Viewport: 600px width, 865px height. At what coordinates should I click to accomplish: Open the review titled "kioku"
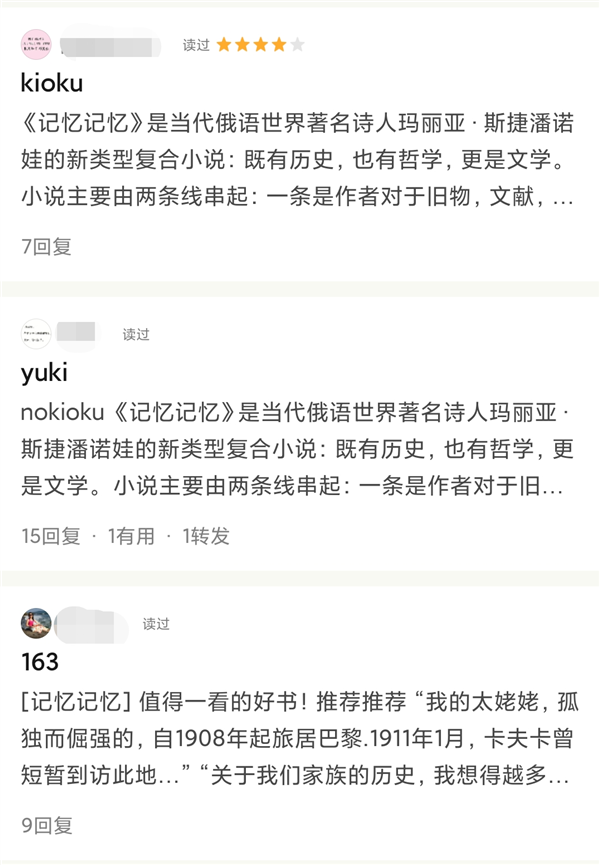pos(51,83)
